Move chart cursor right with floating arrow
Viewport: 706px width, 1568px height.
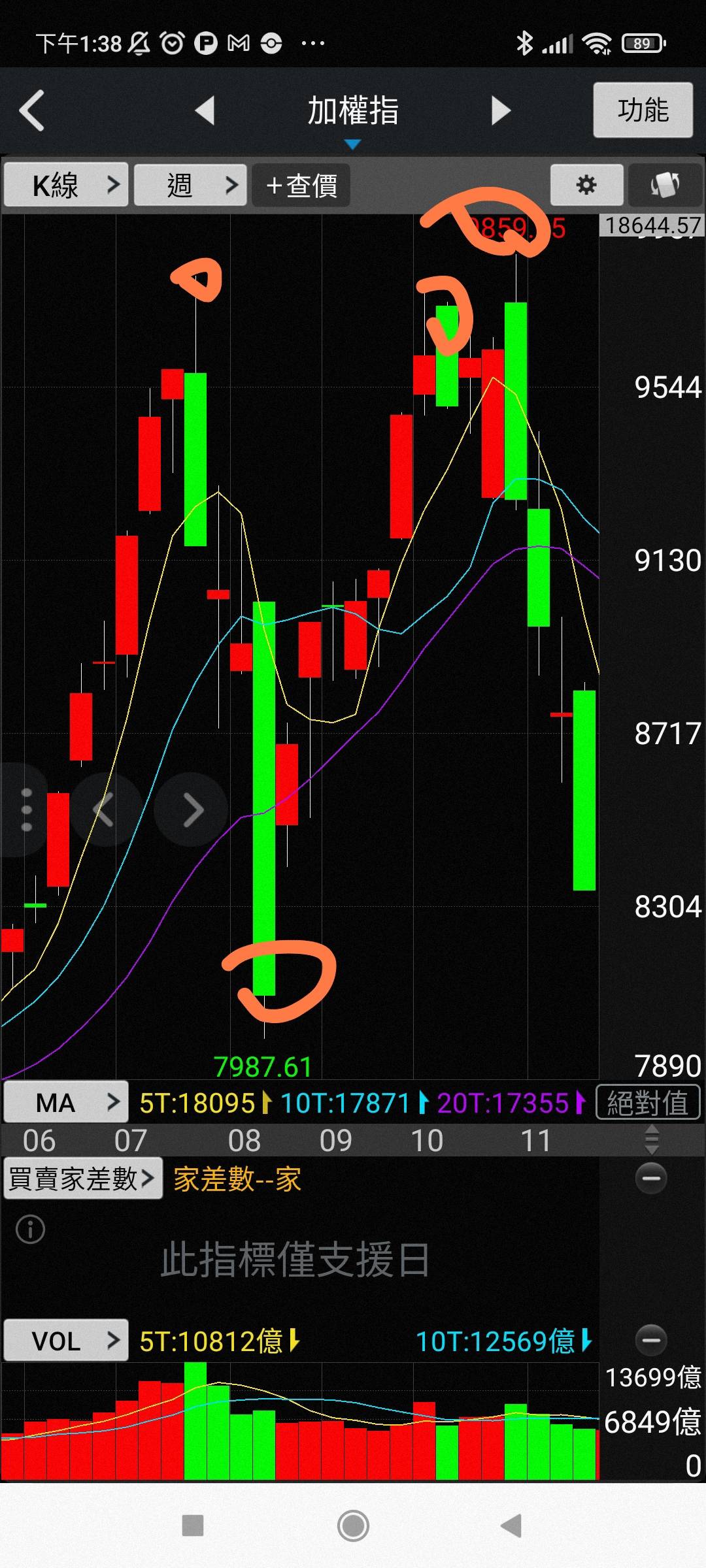pos(192,810)
